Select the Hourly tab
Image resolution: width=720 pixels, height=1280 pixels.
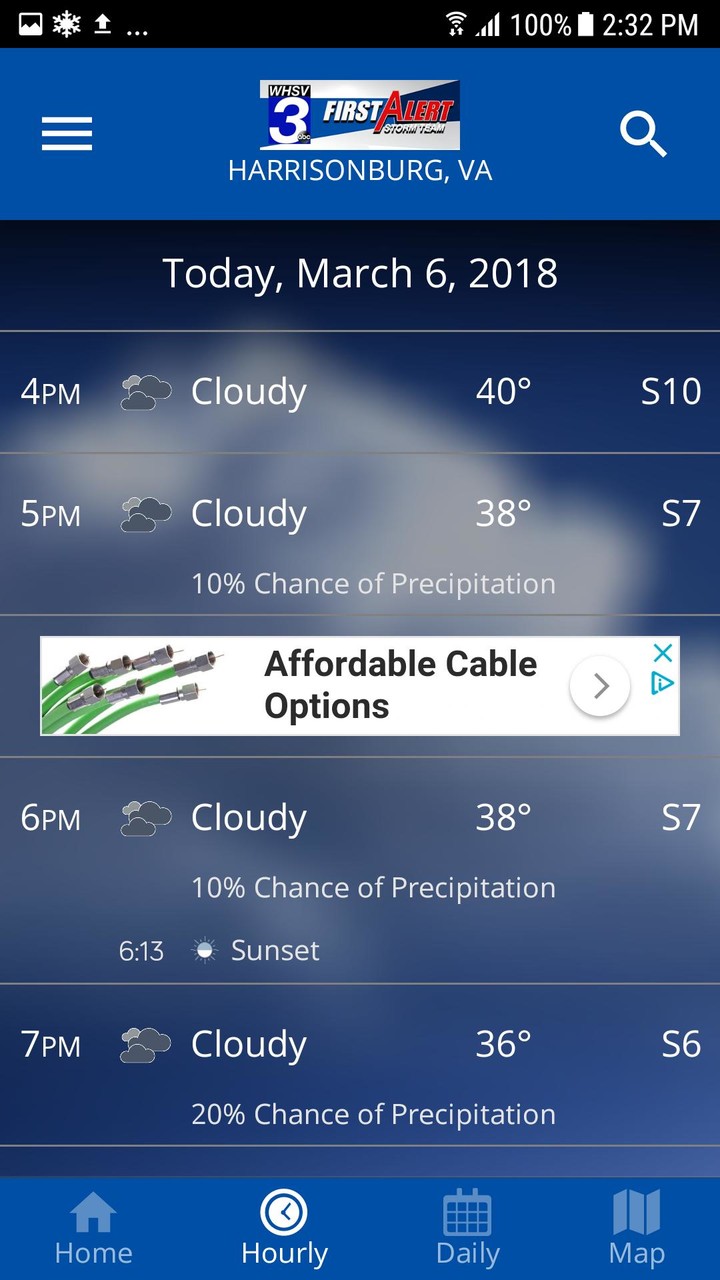tap(285, 1229)
